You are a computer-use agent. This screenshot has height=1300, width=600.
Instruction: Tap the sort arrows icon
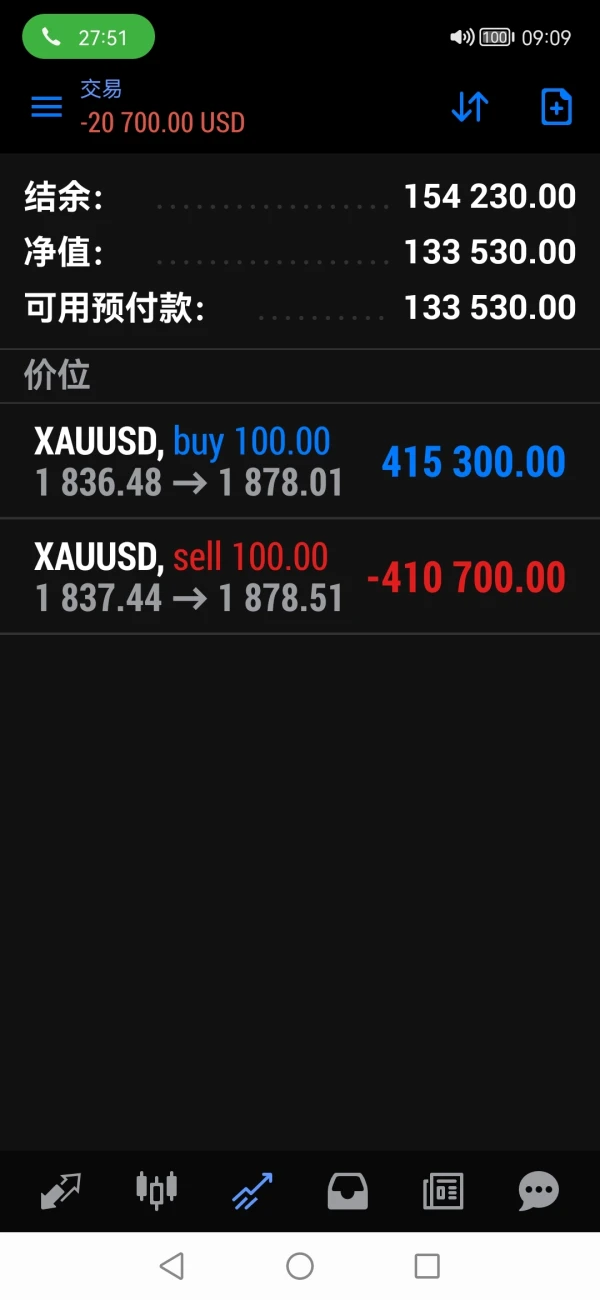469,107
